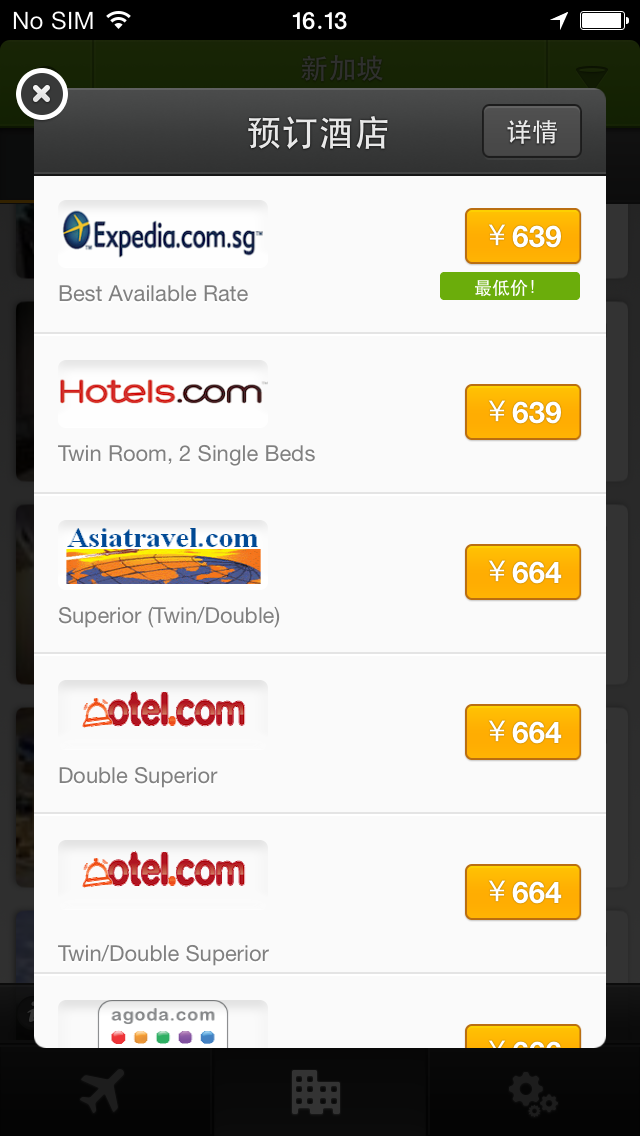Close the hotel booking dialog
Viewport: 640px width, 1136px height.
point(41,95)
